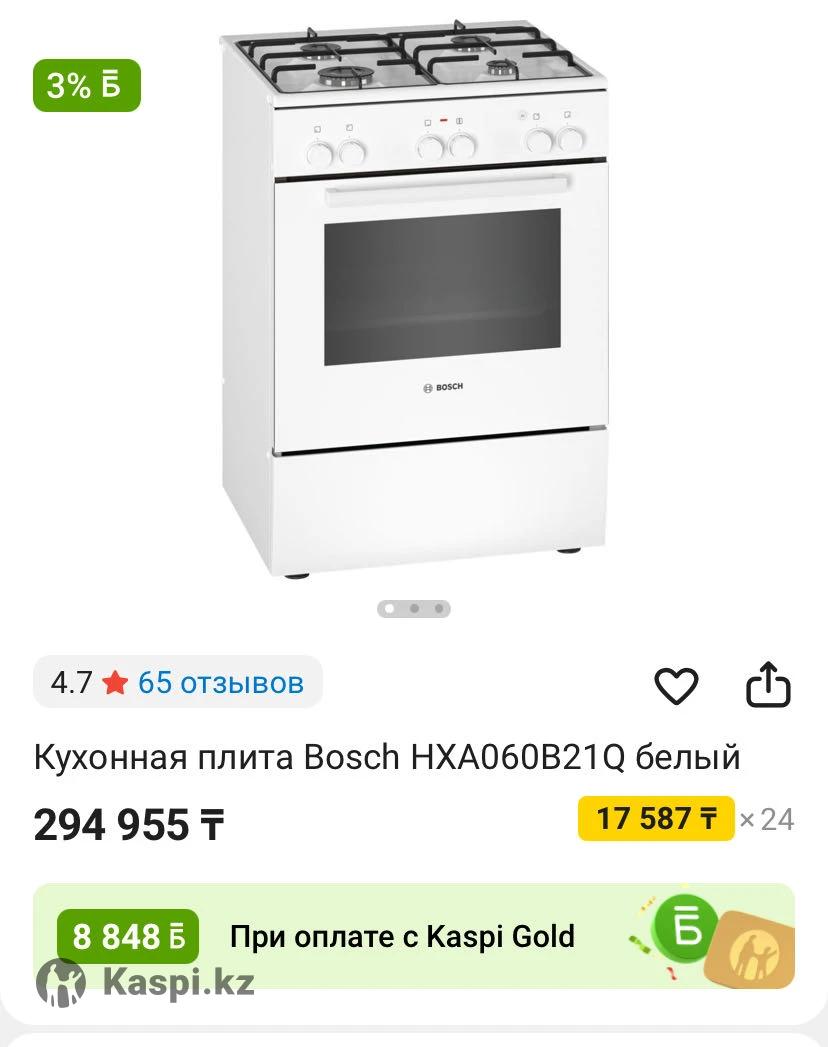Share this Bosch HXA060B21Q product
This screenshot has height=1047, width=828.
click(x=768, y=685)
